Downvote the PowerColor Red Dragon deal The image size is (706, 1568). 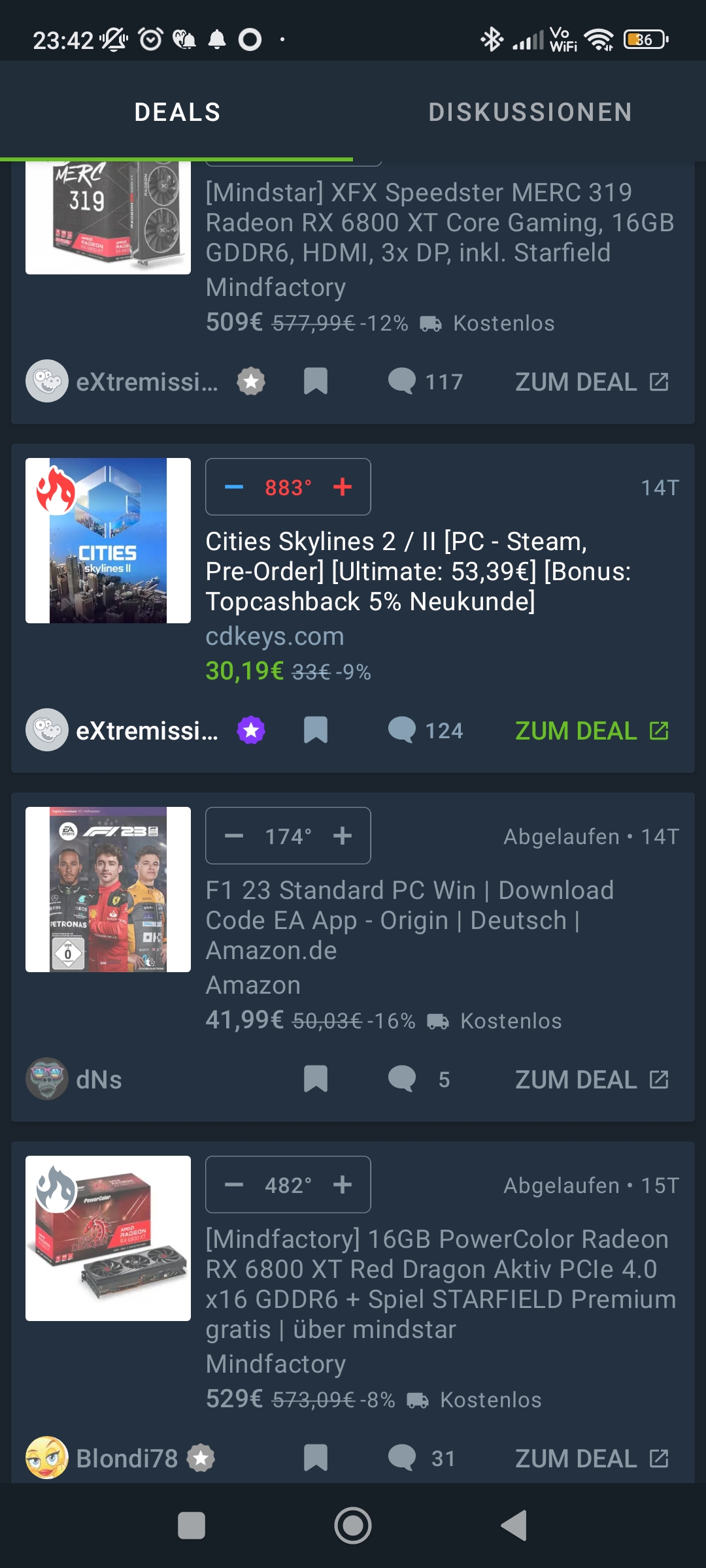click(234, 1184)
